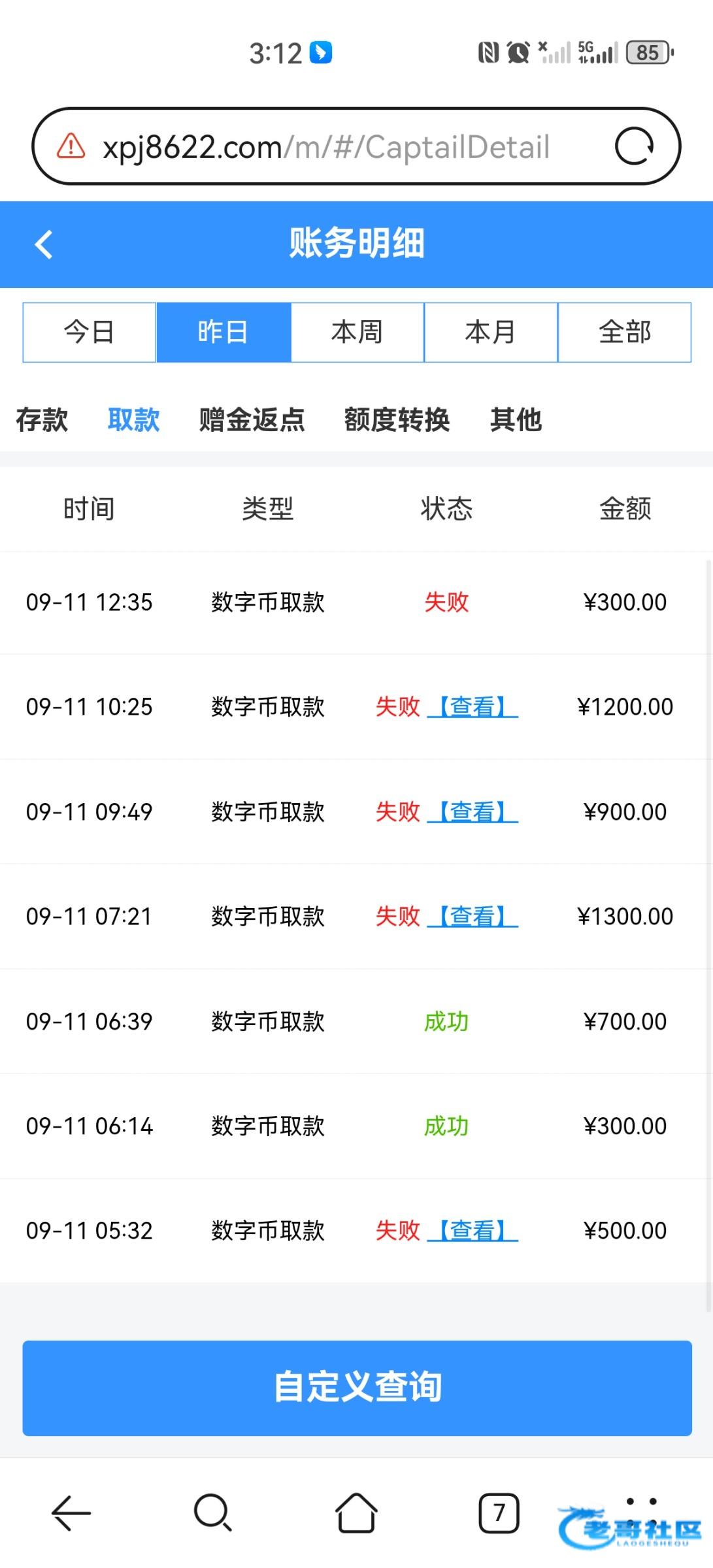Reload the page in the address bar
The width and height of the screenshot is (713, 1568).
(x=633, y=146)
